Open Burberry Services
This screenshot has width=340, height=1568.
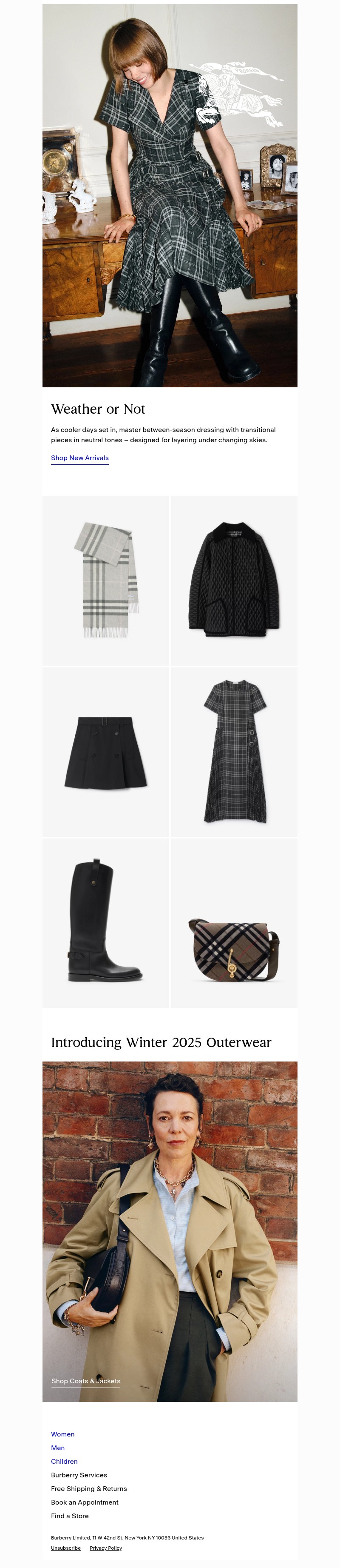pos(79,1475)
